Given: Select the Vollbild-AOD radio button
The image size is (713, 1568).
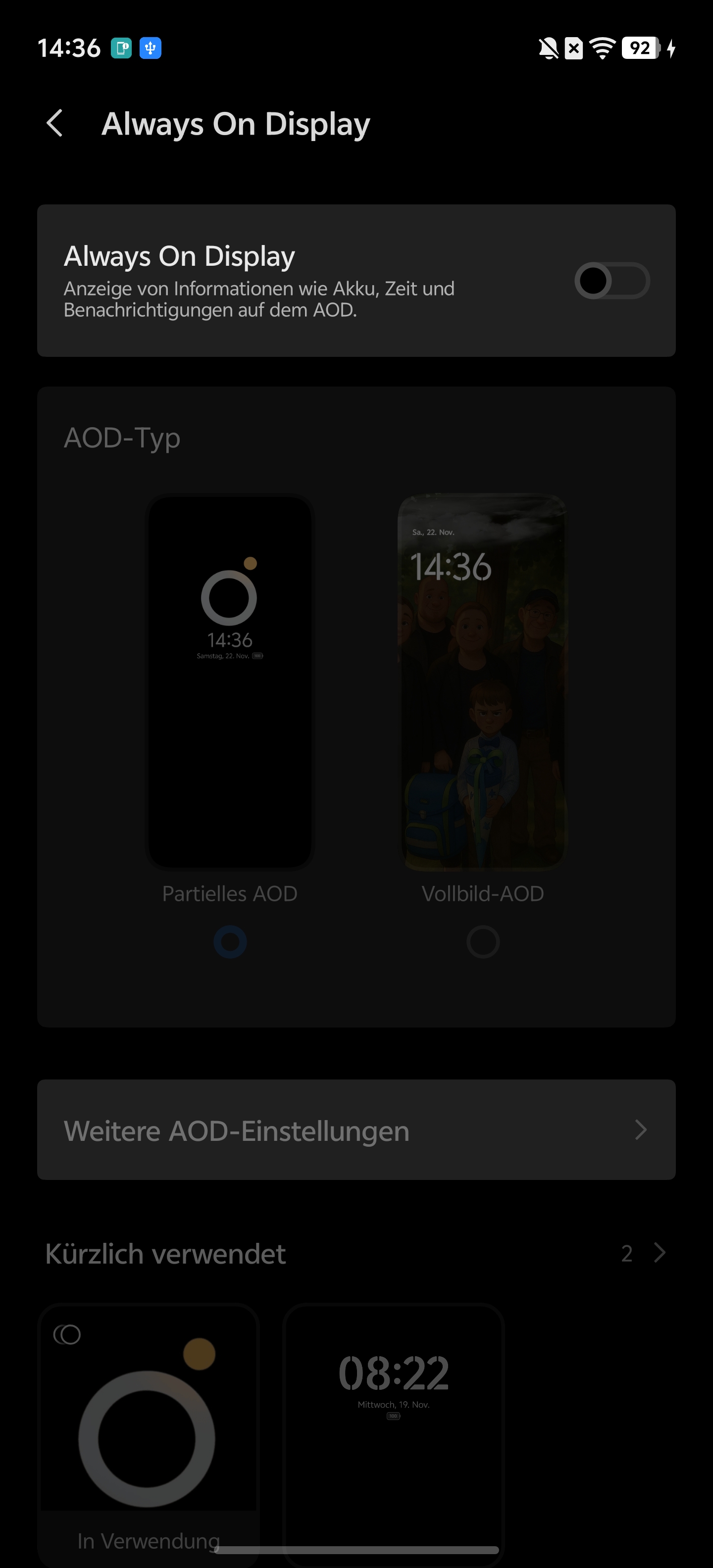Looking at the screenshot, I should pos(483,942).
